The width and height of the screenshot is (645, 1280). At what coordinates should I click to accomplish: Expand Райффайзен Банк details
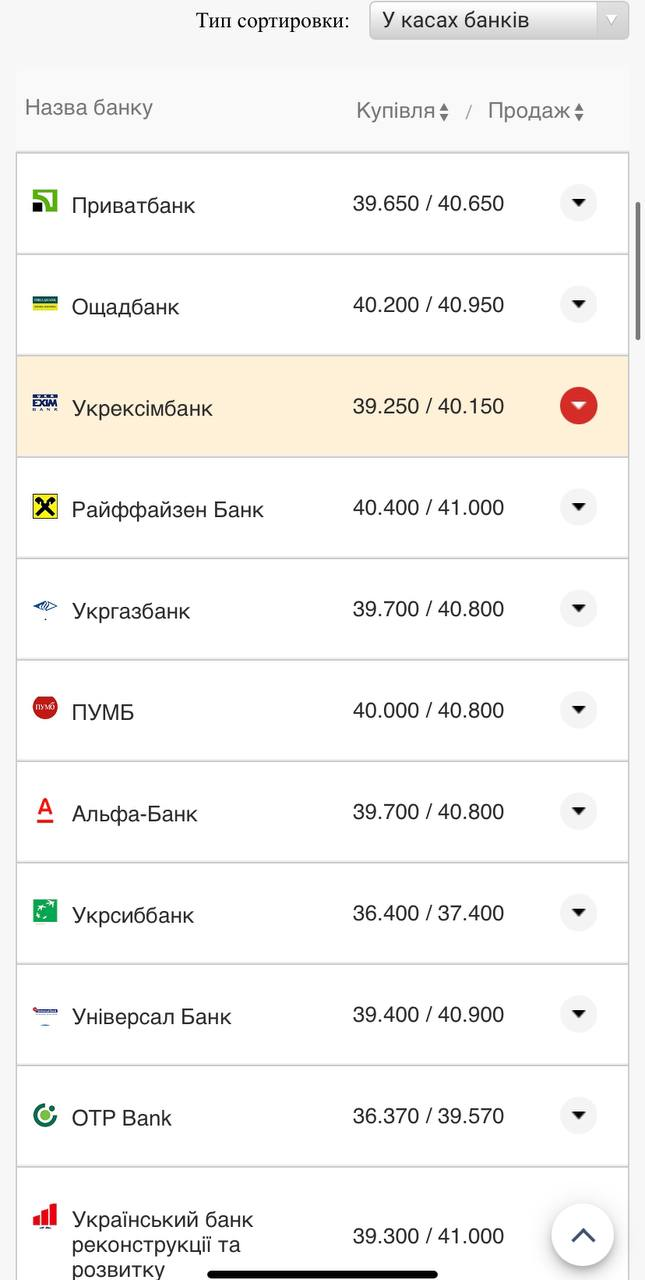click(x=578, y=507)
